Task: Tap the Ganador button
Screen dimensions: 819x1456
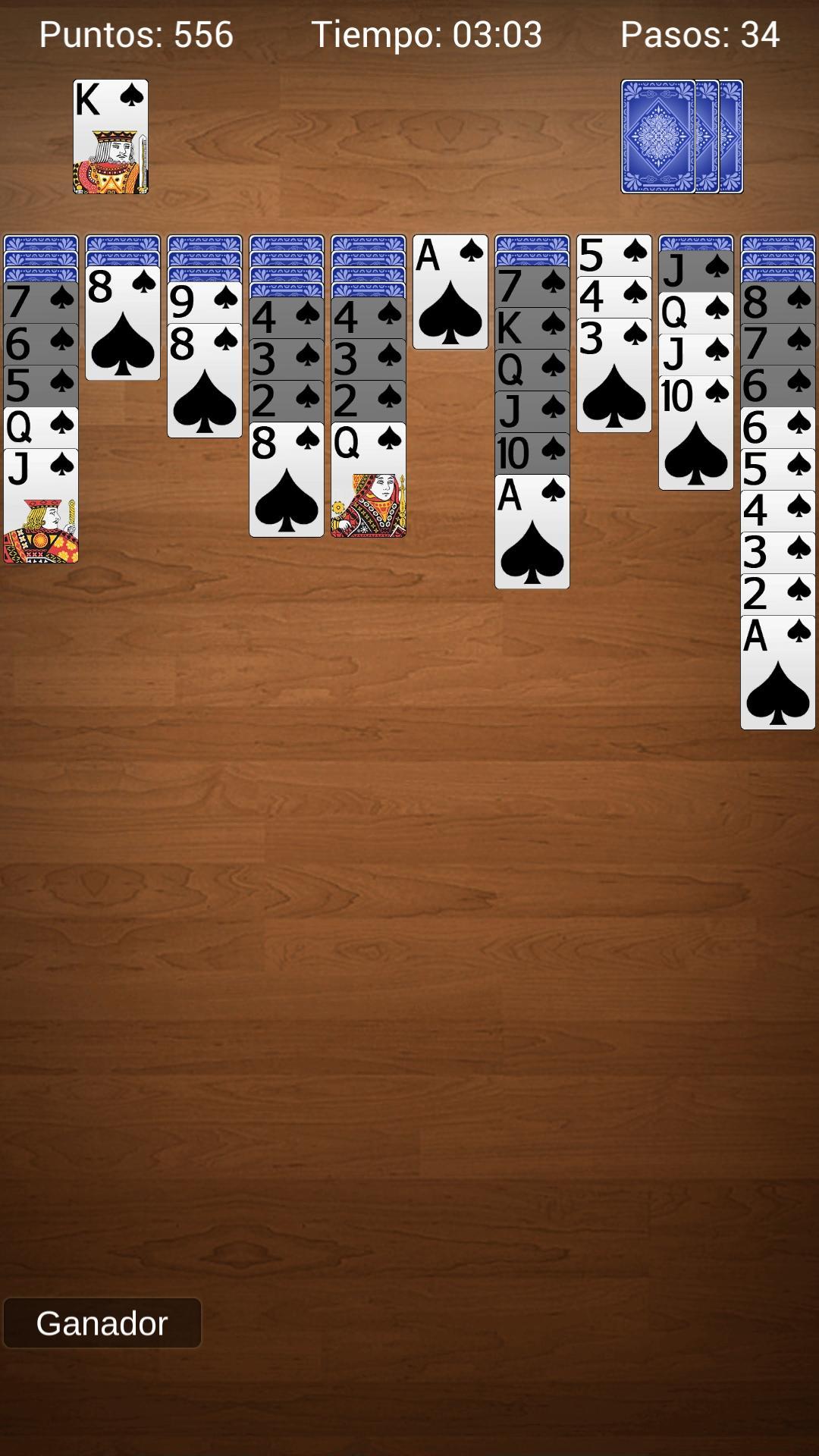Action: coord(102,1323)
